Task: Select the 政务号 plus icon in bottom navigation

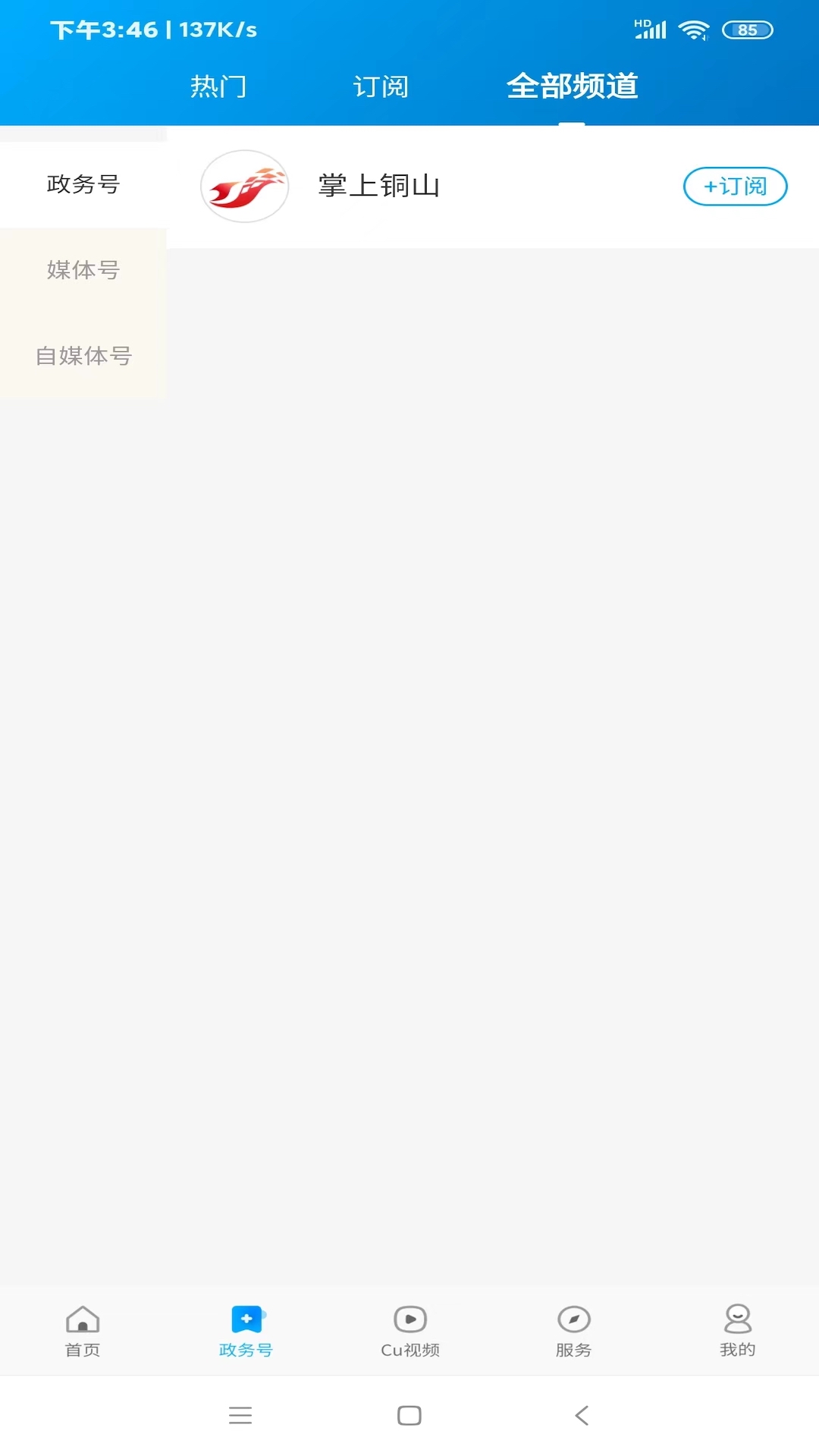Action: click(246, 1317)
